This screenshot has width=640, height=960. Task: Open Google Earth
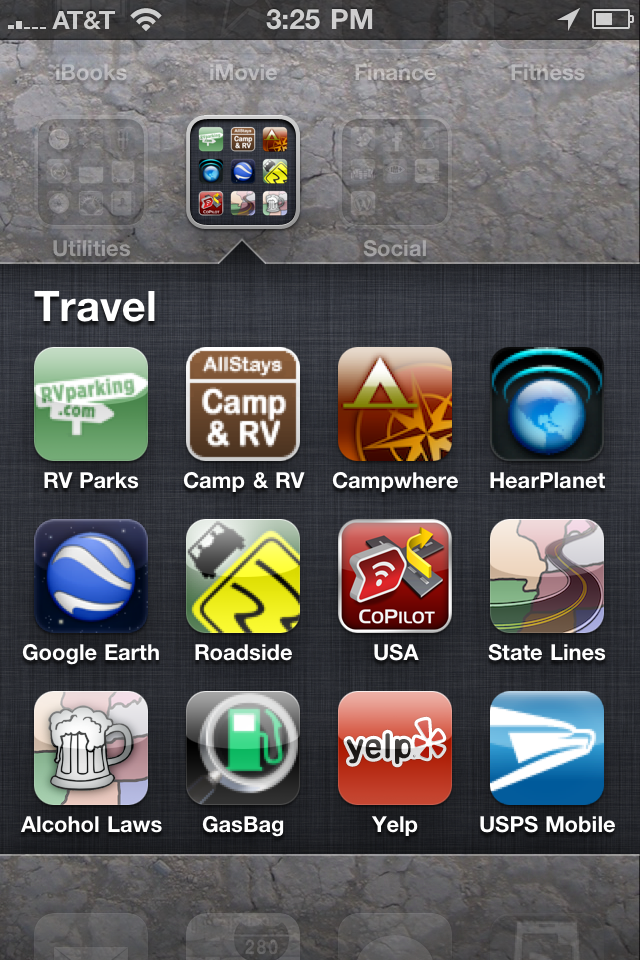[91, 576]
